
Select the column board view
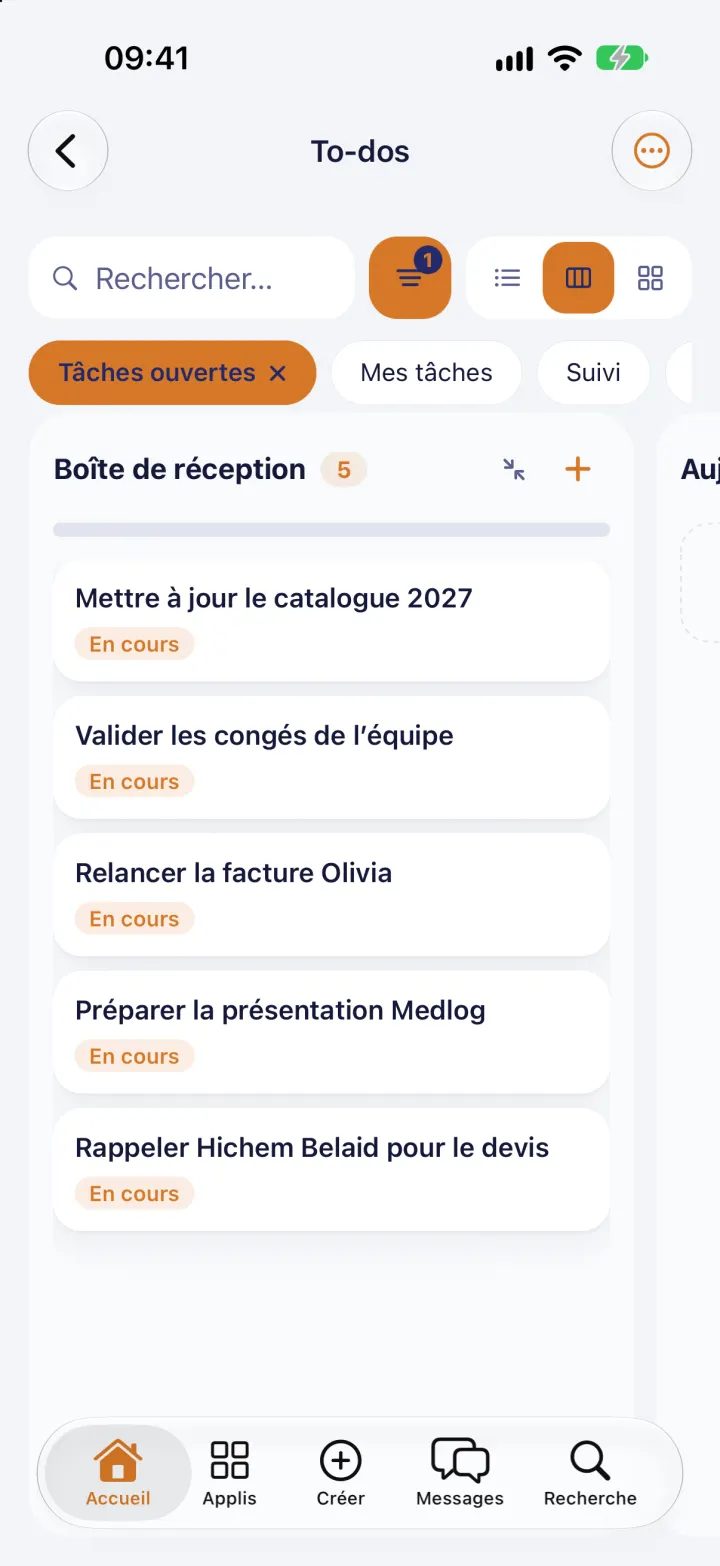[x=578, y=278]
